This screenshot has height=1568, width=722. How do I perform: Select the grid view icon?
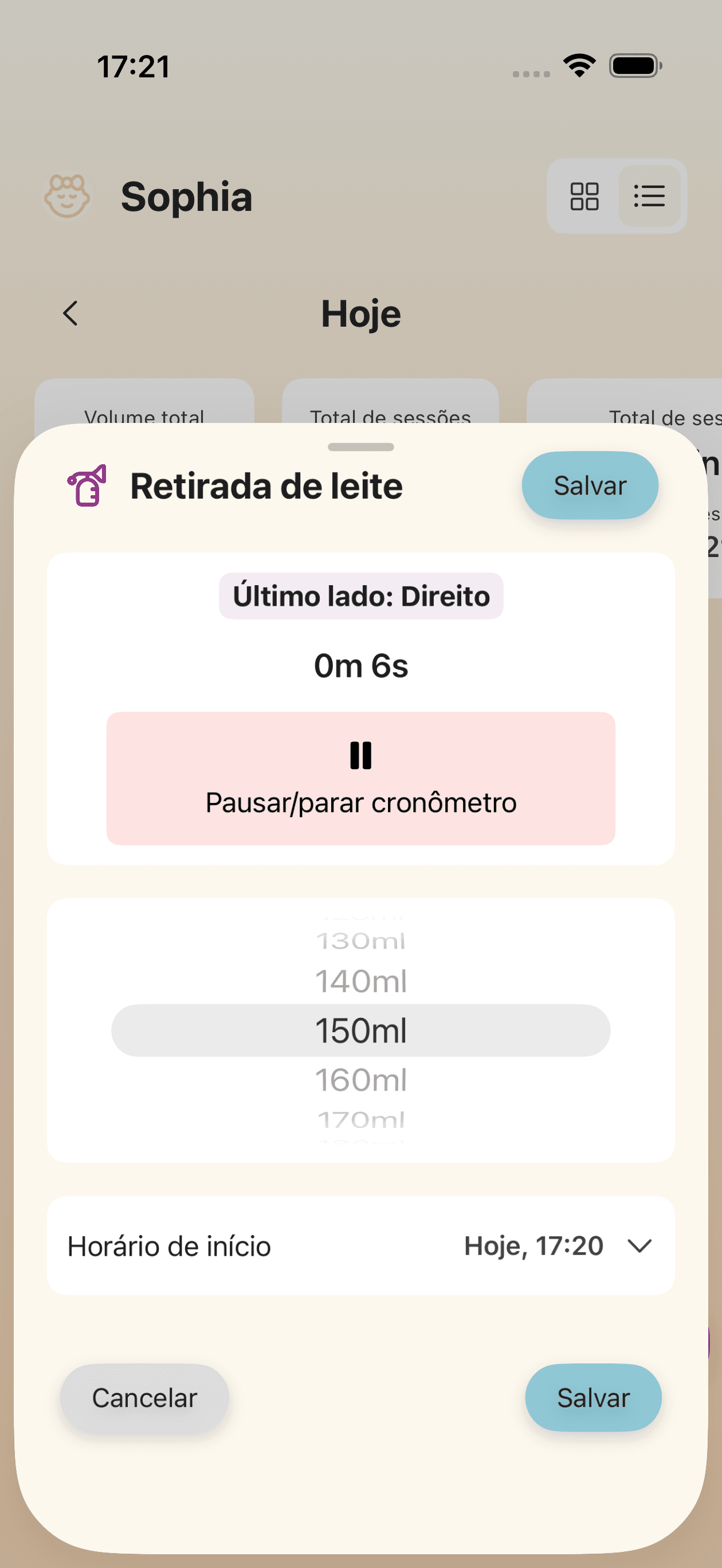(584, 196)
